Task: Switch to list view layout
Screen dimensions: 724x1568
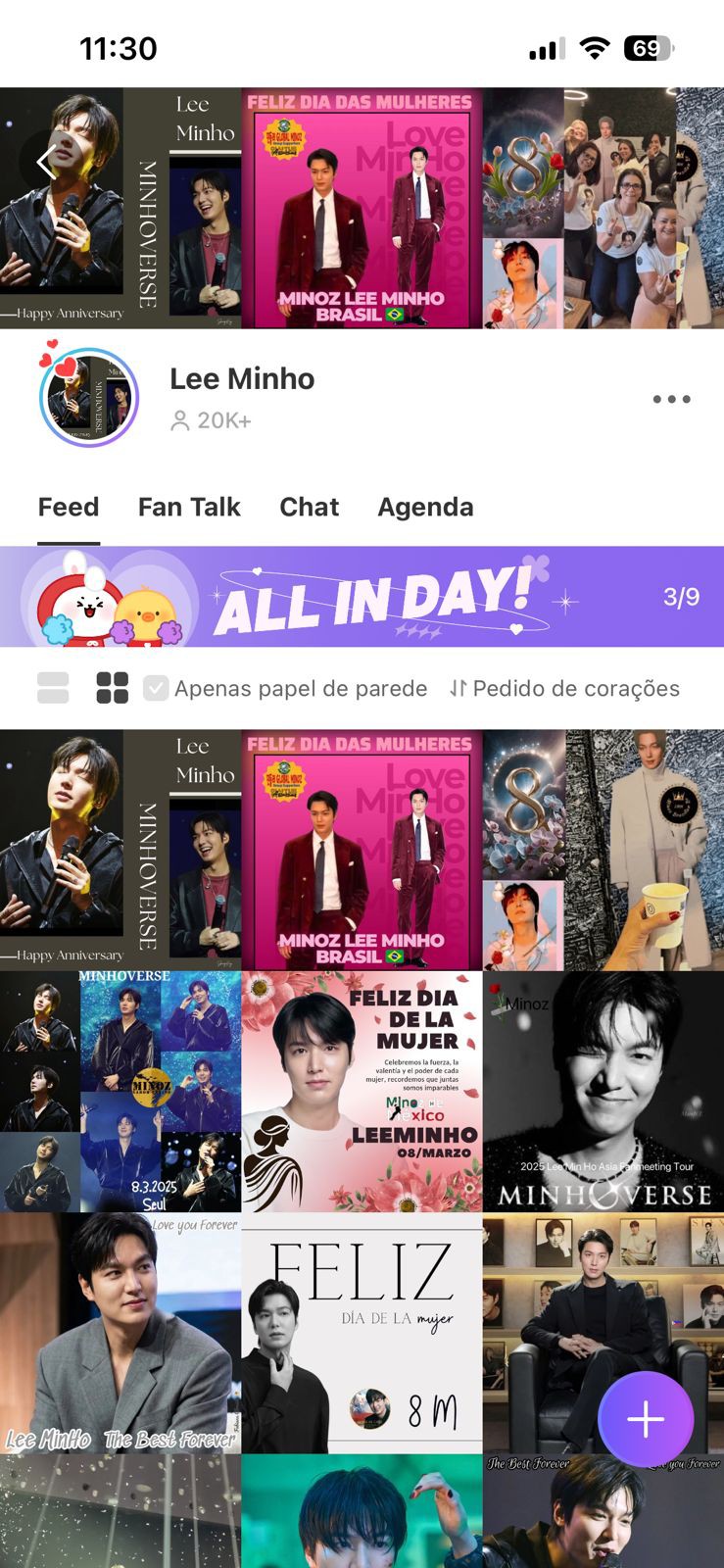Action: click(x=53, y=688)
